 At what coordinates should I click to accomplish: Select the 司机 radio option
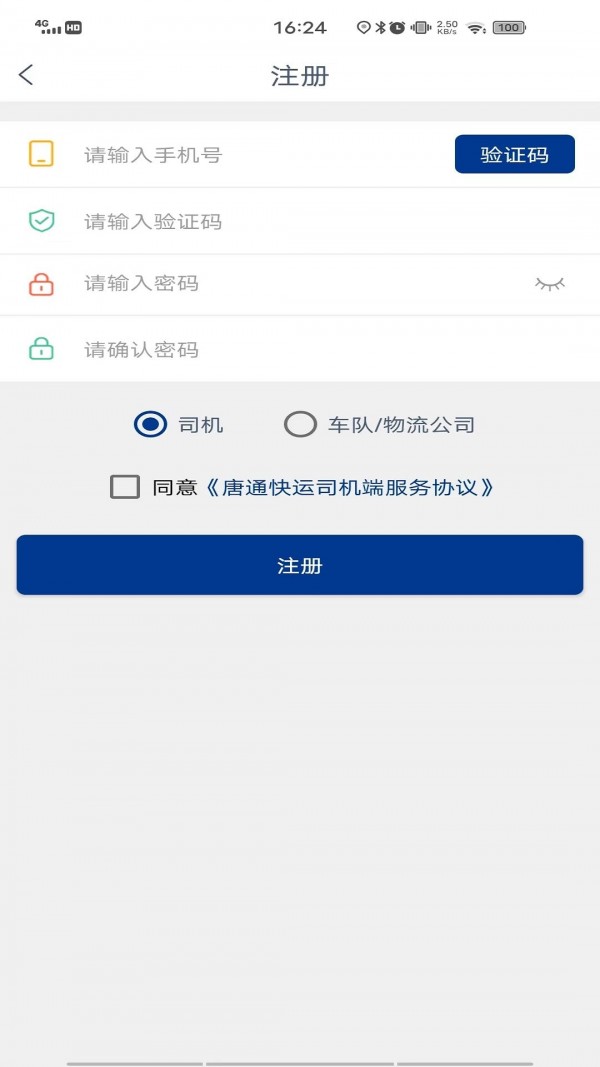150,425
